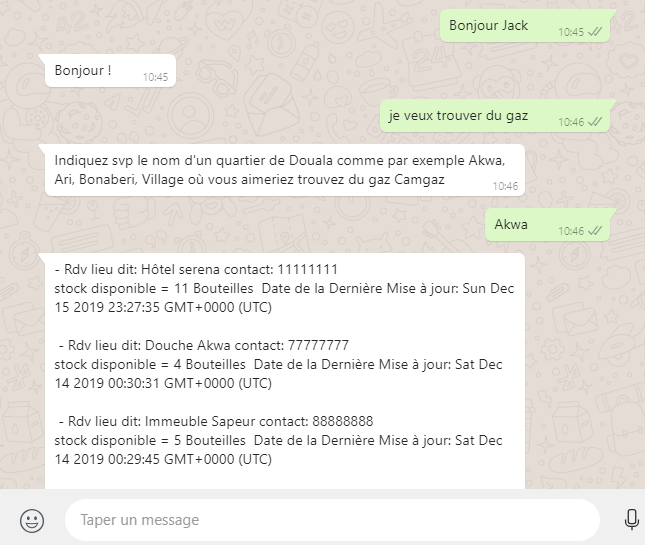Focus the 'Taper un message' field
This screenshot has height=545, width=645.
tap(330, 520)
